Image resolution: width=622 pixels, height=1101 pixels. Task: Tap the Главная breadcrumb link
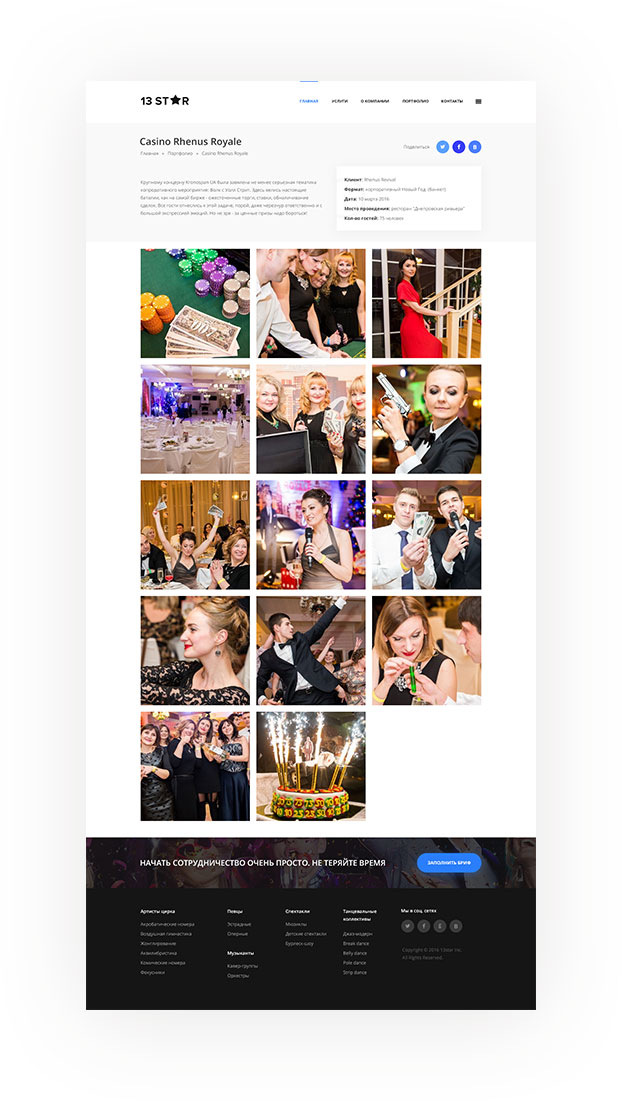pyautogui.click(x=149, y=154)
